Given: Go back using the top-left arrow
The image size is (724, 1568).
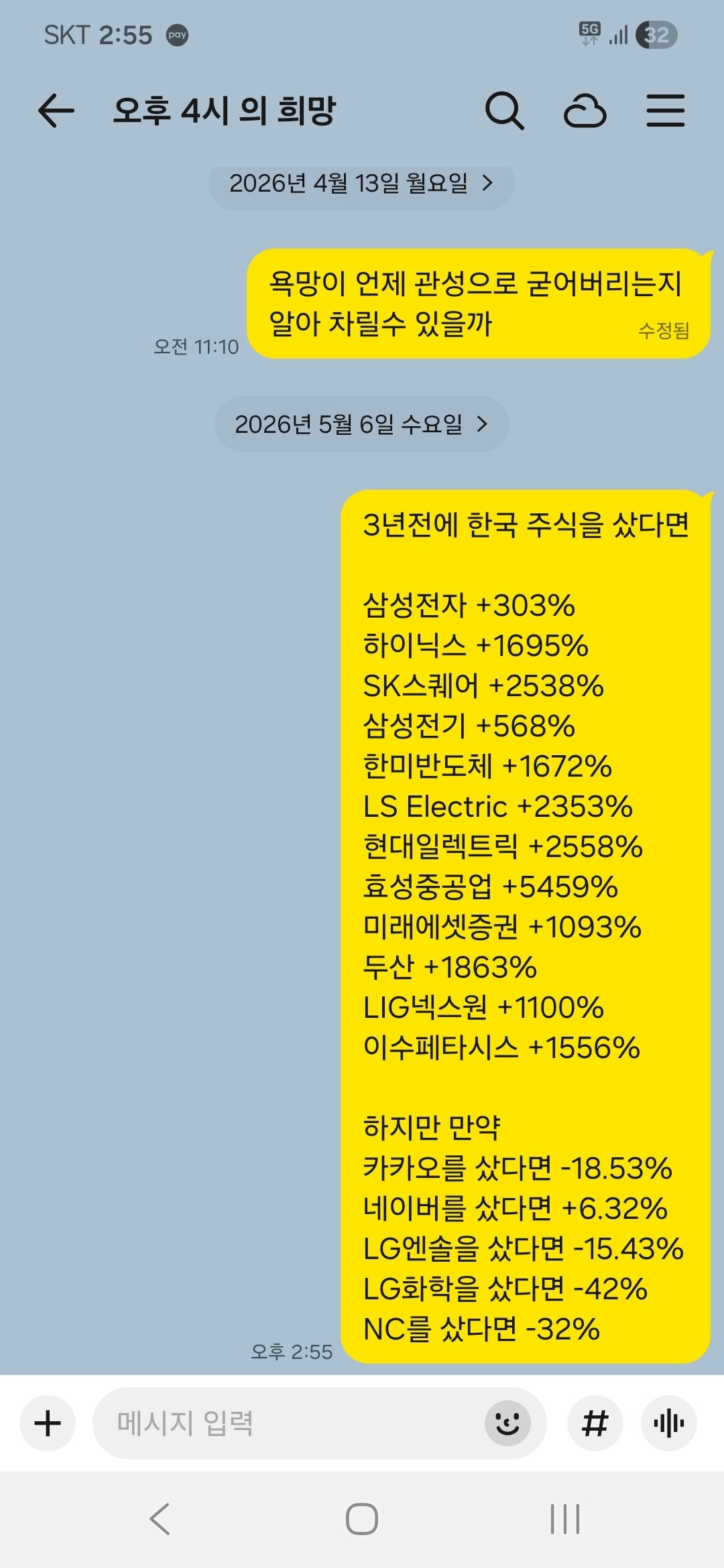Looking at the screenshot, I should click(56, 111).
